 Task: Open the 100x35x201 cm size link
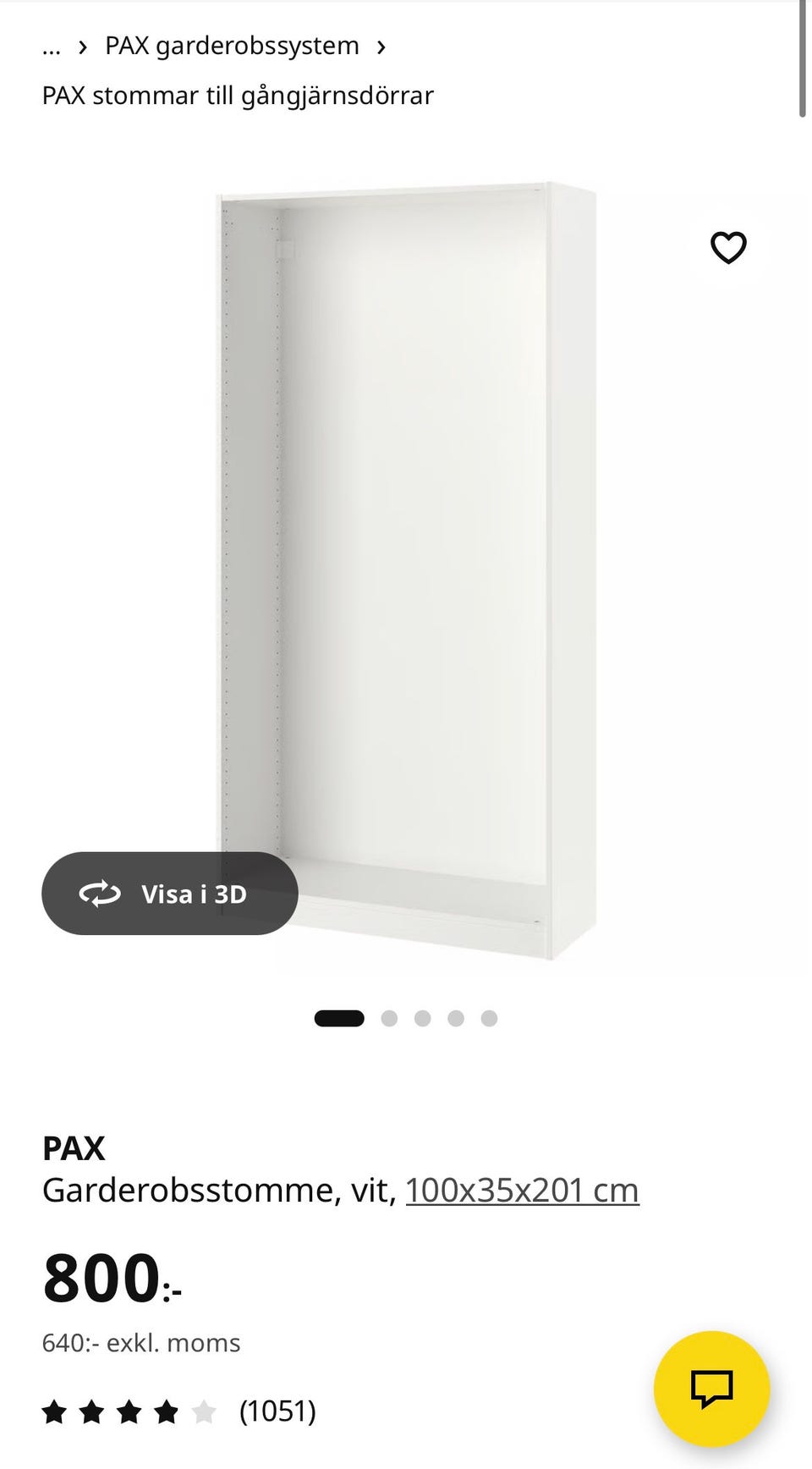(x=522, y=1190)
